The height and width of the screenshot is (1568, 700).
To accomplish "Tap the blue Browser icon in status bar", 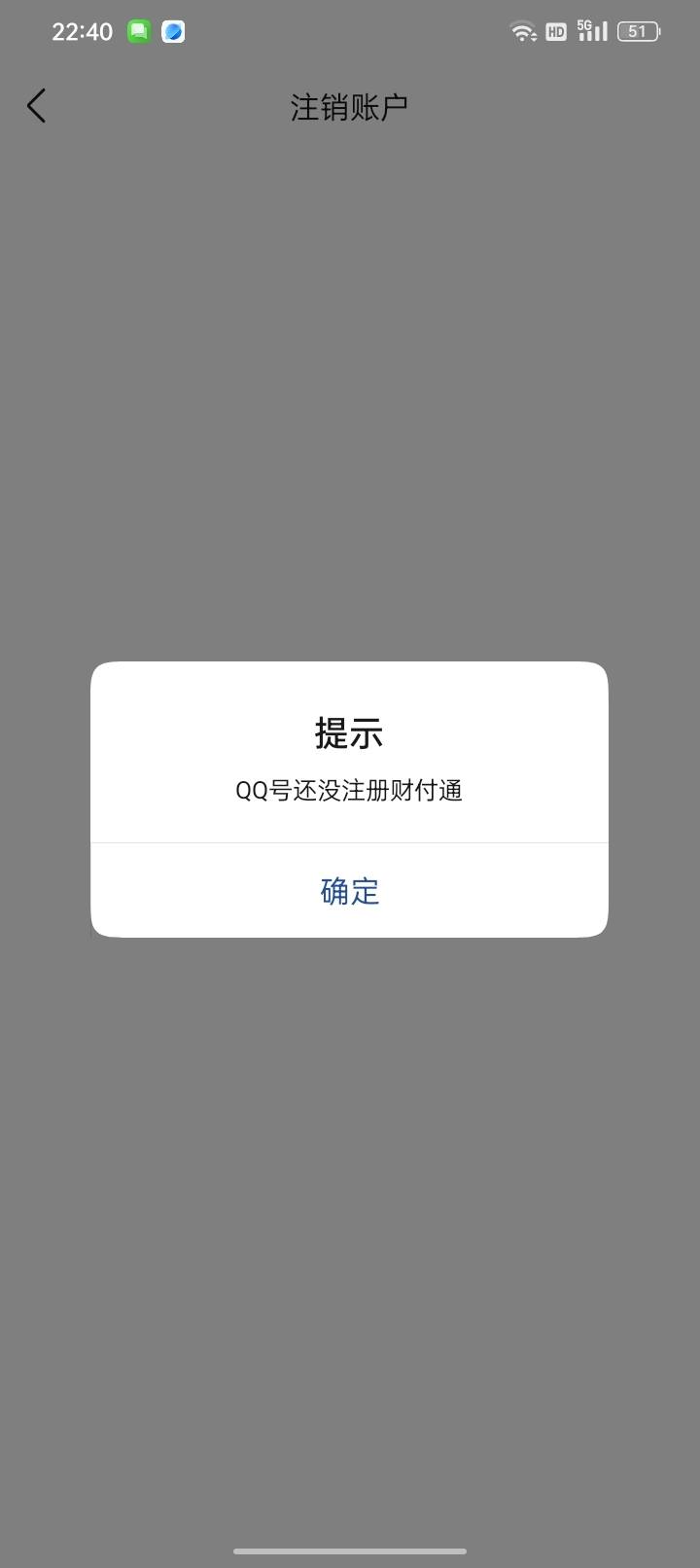I will (172, 30).
